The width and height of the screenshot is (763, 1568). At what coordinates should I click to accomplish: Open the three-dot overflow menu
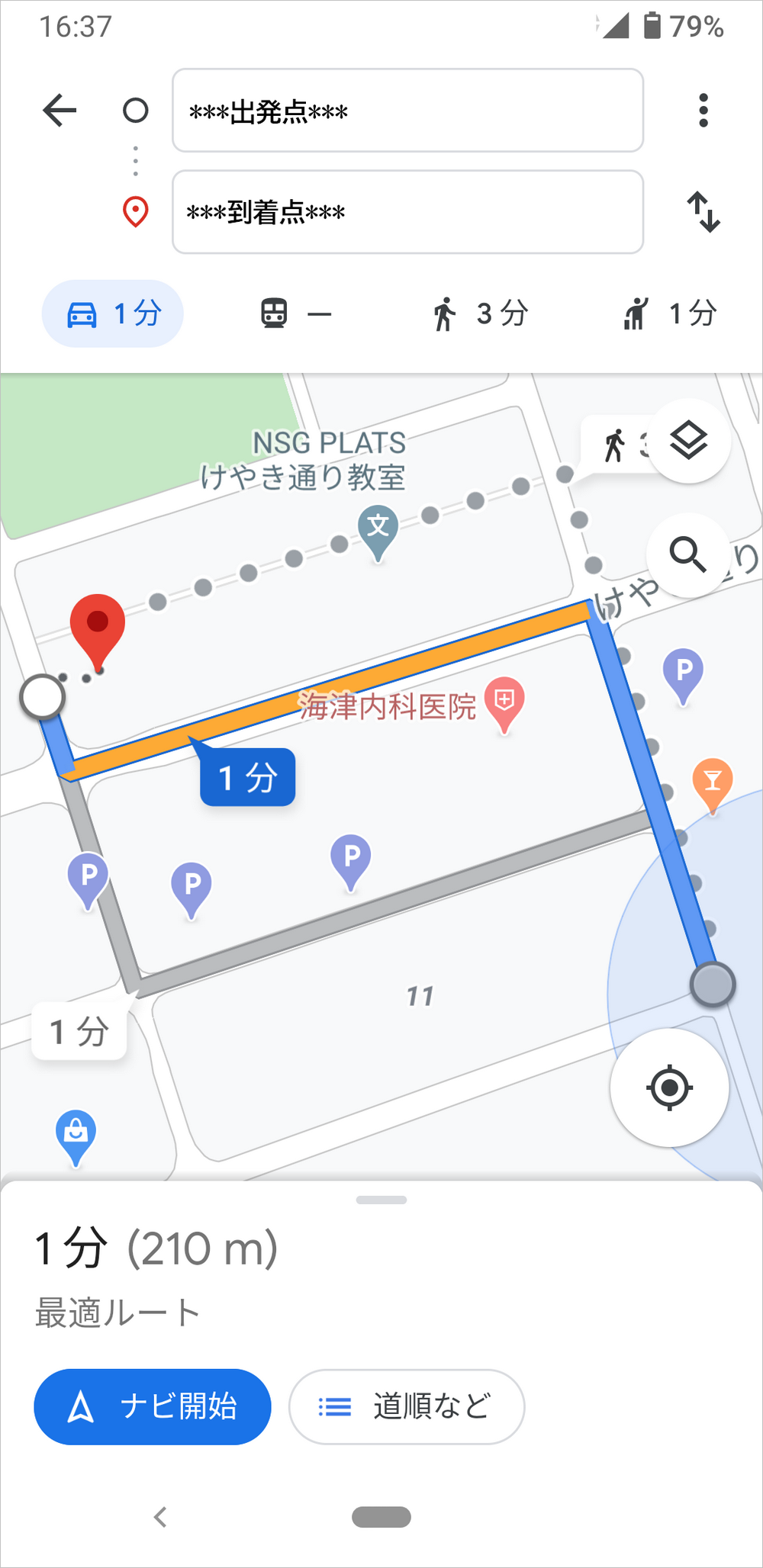point(703,111)
